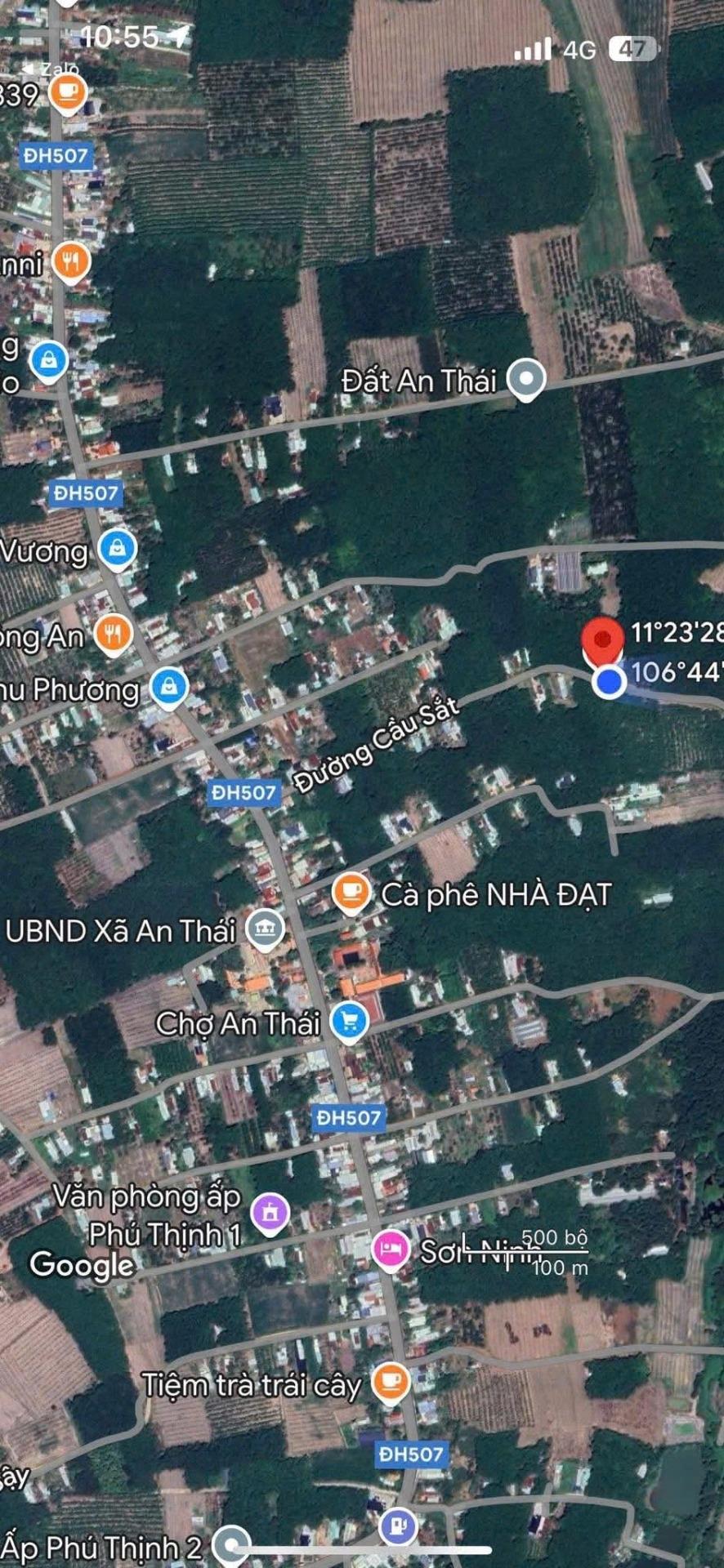Open the café pin next to 339
This screenshot has width=724, height=1568.
click(x=67, y=92)
